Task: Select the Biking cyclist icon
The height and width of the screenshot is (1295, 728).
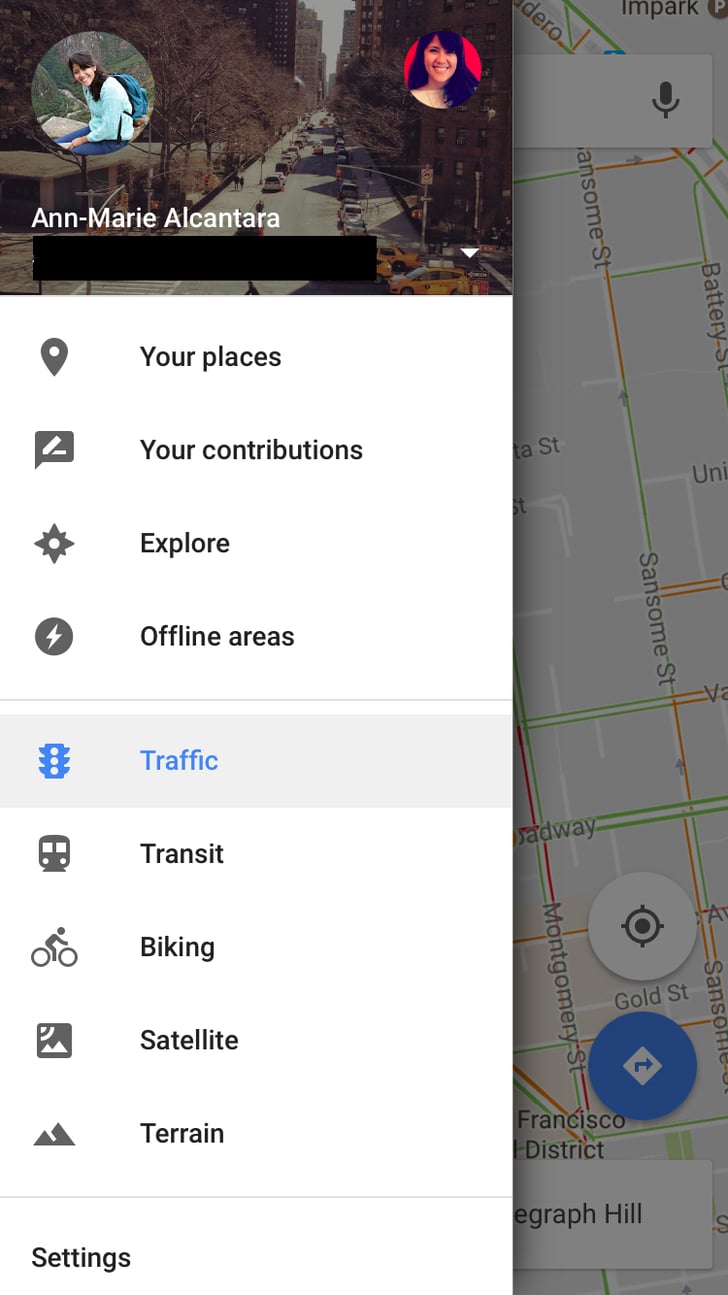Action: pos(53,946)
